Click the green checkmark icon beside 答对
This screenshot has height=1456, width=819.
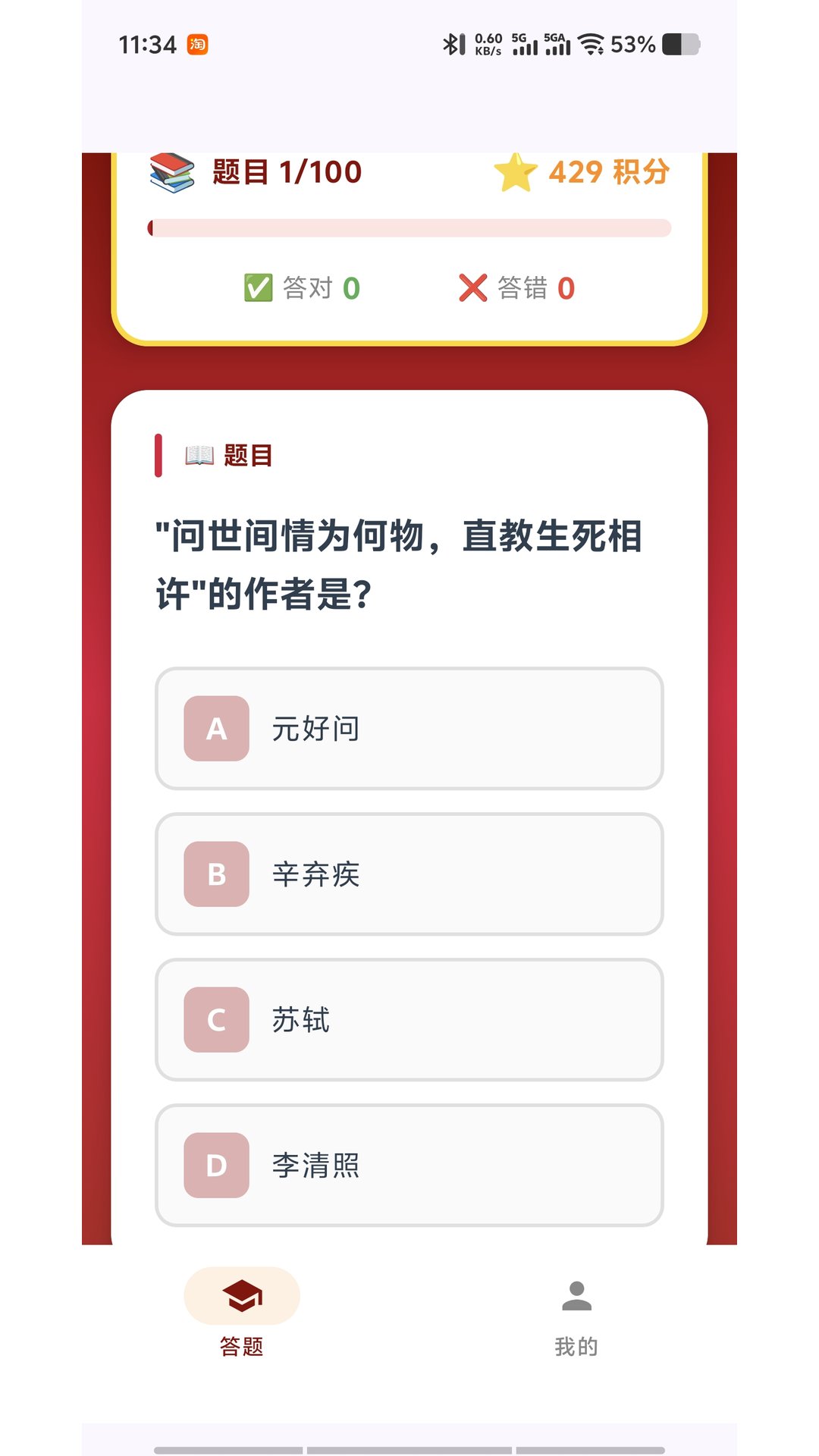click(259, 288)
